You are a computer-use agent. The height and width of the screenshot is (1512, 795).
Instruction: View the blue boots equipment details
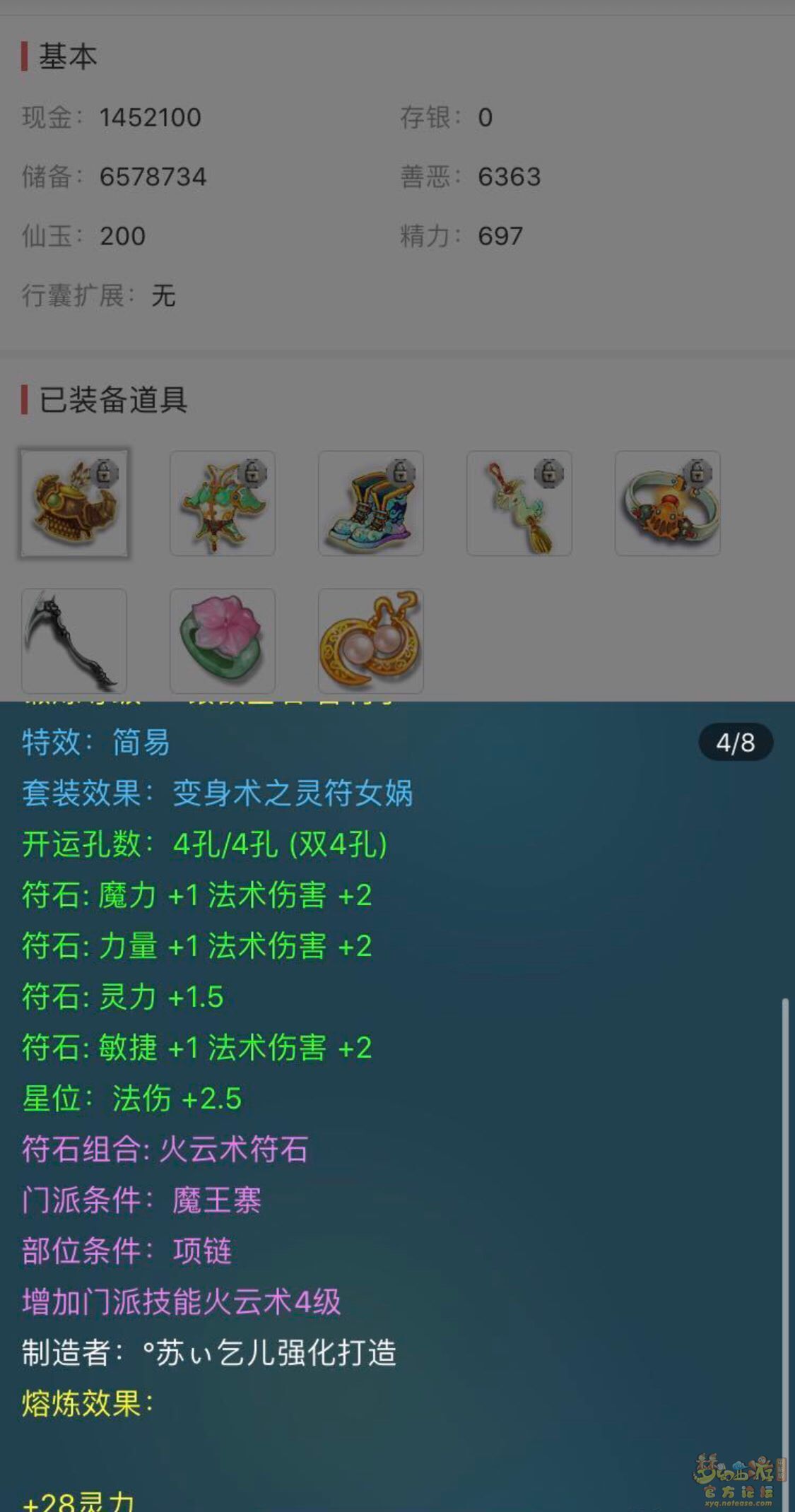(371, 503)
